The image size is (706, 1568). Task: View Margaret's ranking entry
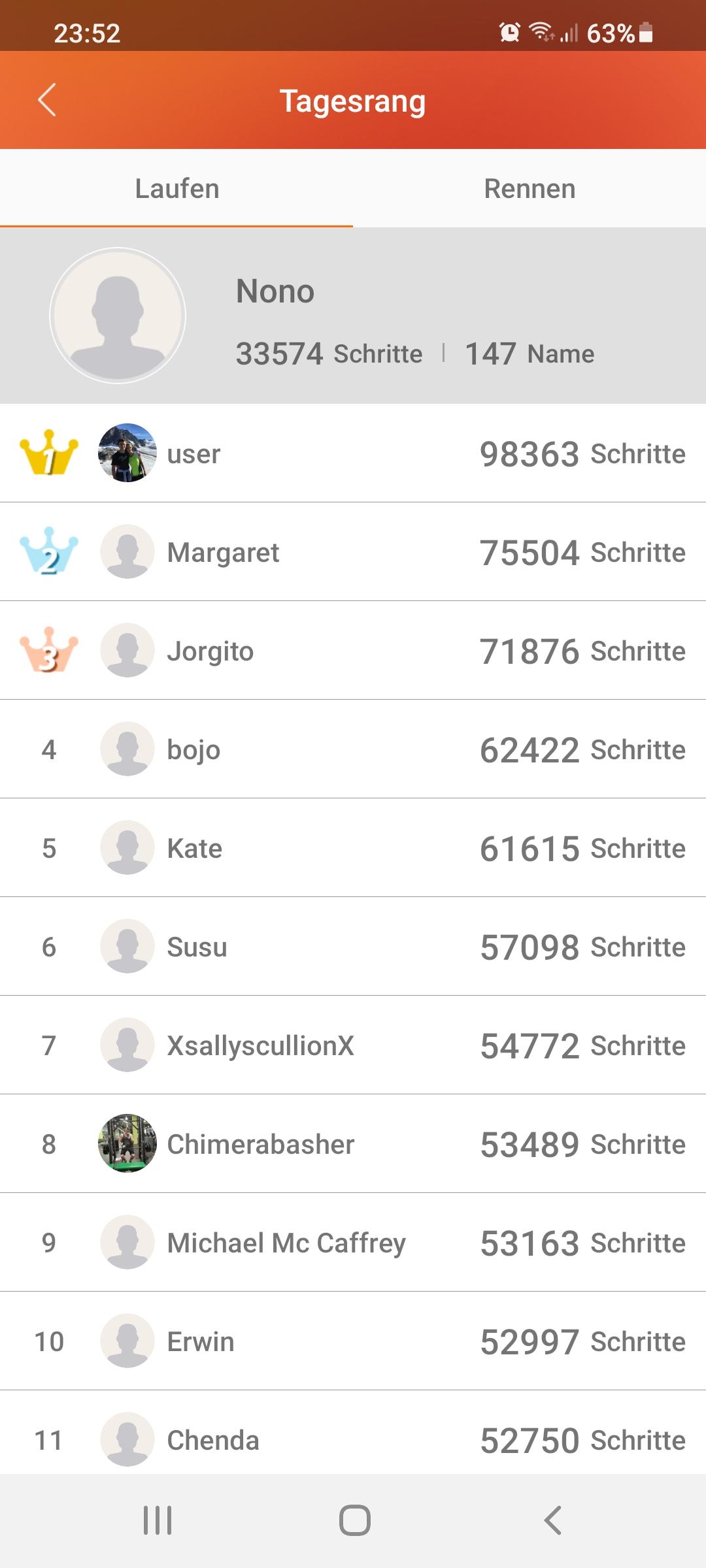(353, 552)
